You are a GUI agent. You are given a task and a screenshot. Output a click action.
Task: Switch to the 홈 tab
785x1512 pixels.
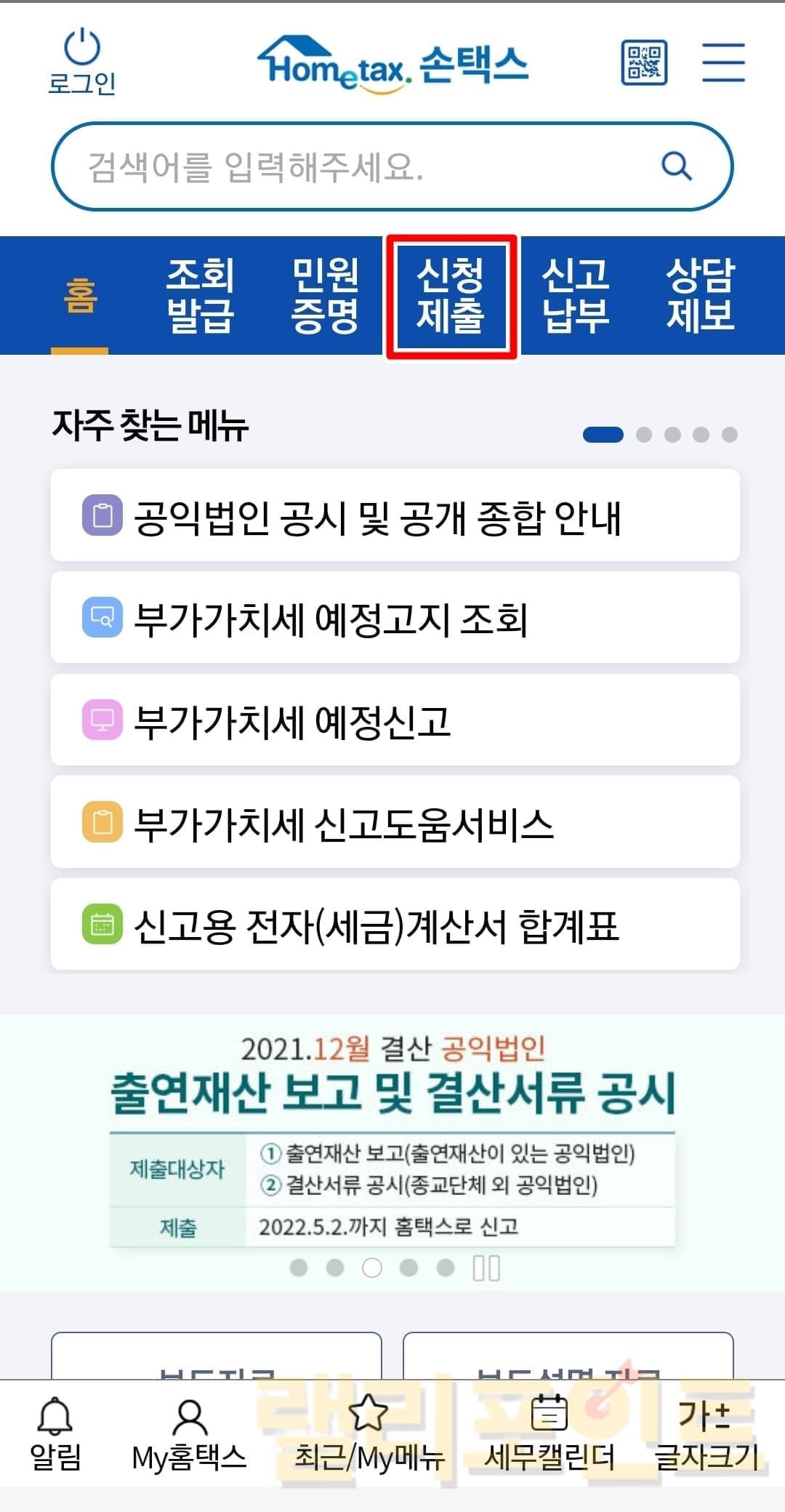click(x=80, y=296)
